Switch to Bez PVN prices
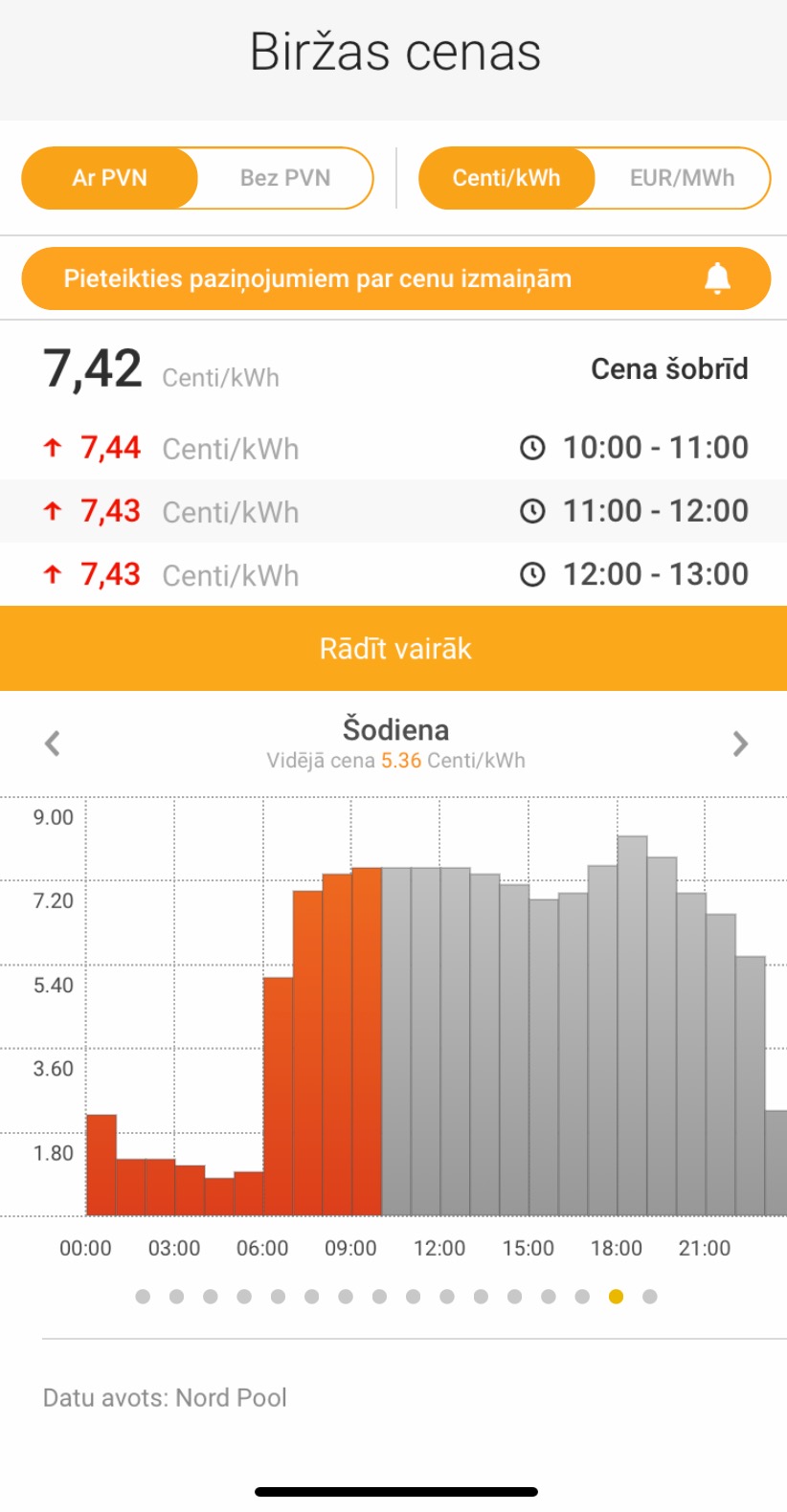The width and height of the screenshot is (787, 1512). [285, 178]
